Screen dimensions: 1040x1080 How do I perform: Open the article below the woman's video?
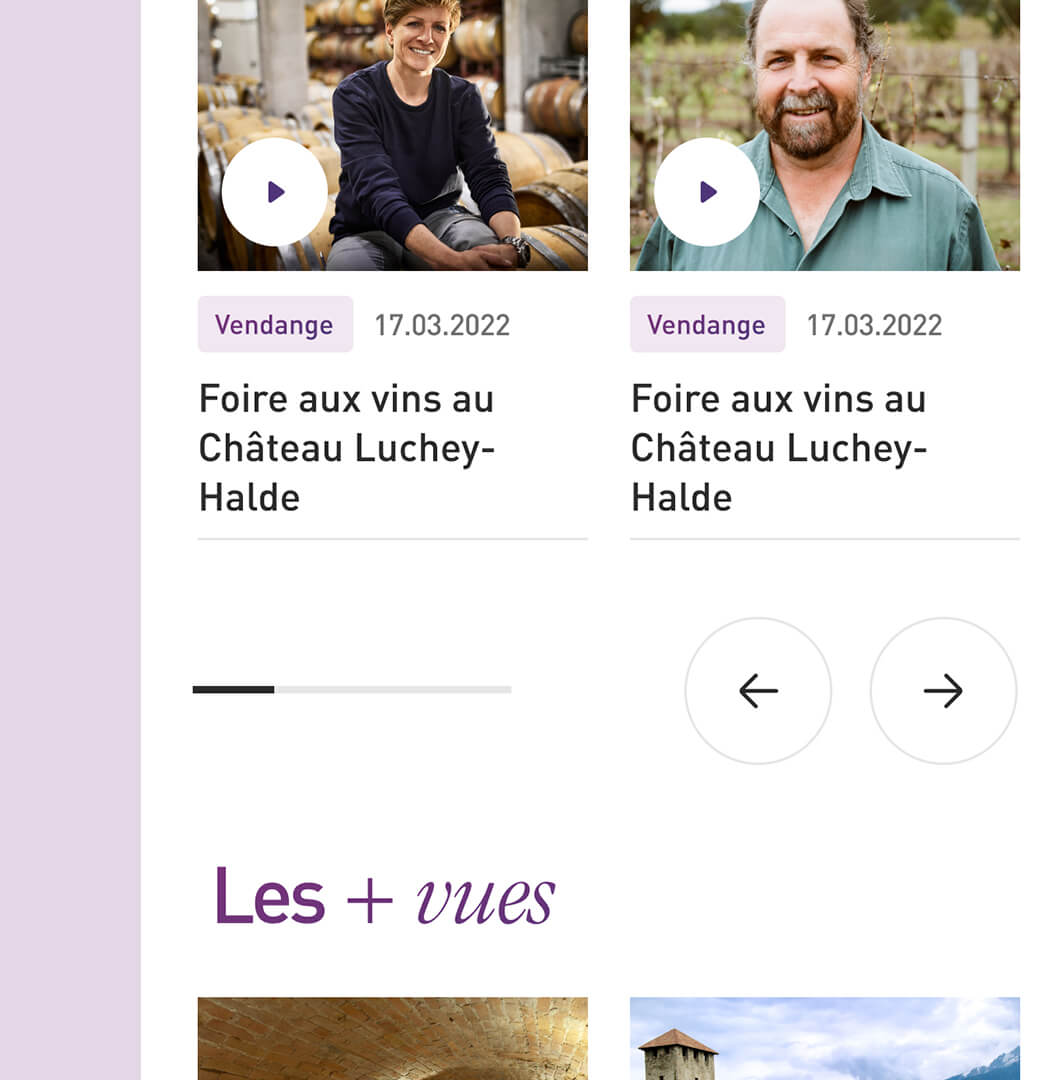(x=347, y=448)
